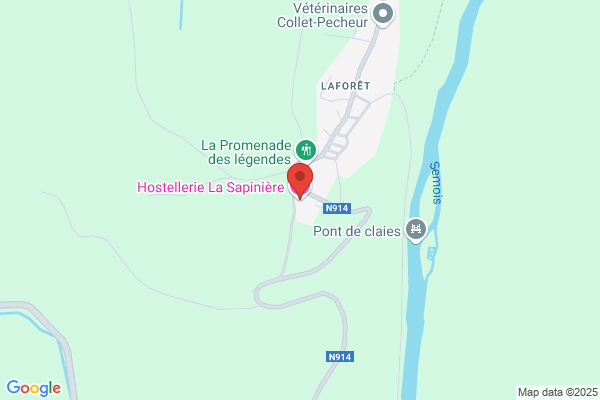Open Vétérinaires Collet-Pecheur place marker
This screenshot has height=400, width=600.
(x=383, y=14)
